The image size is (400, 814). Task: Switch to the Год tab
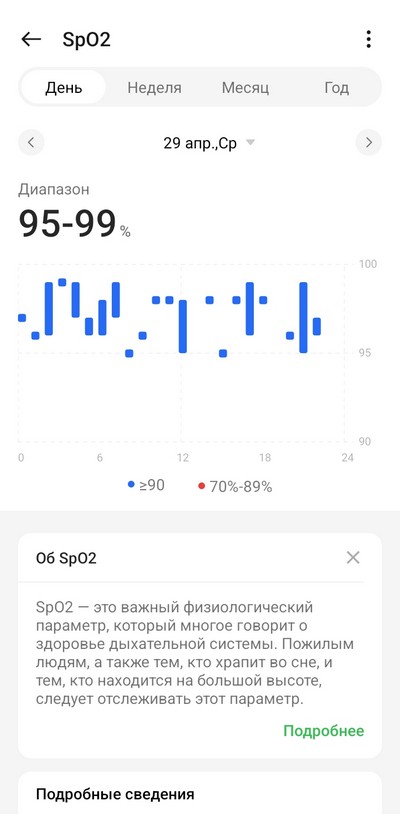[337, 87]
